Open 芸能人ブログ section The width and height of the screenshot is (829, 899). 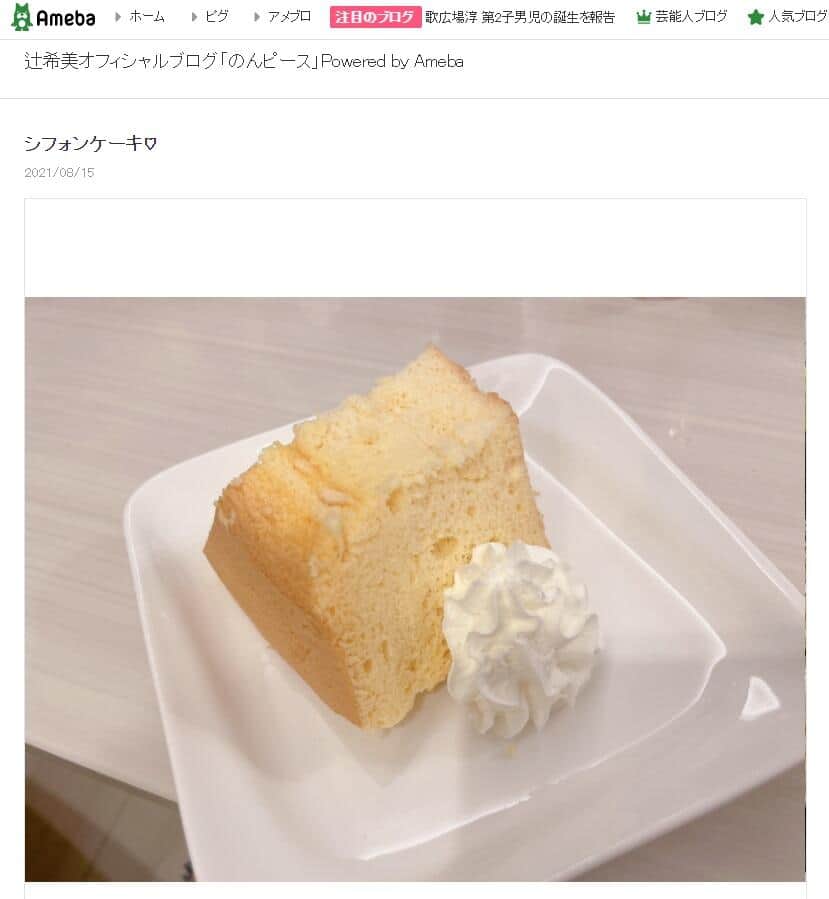tap(691, 17)
